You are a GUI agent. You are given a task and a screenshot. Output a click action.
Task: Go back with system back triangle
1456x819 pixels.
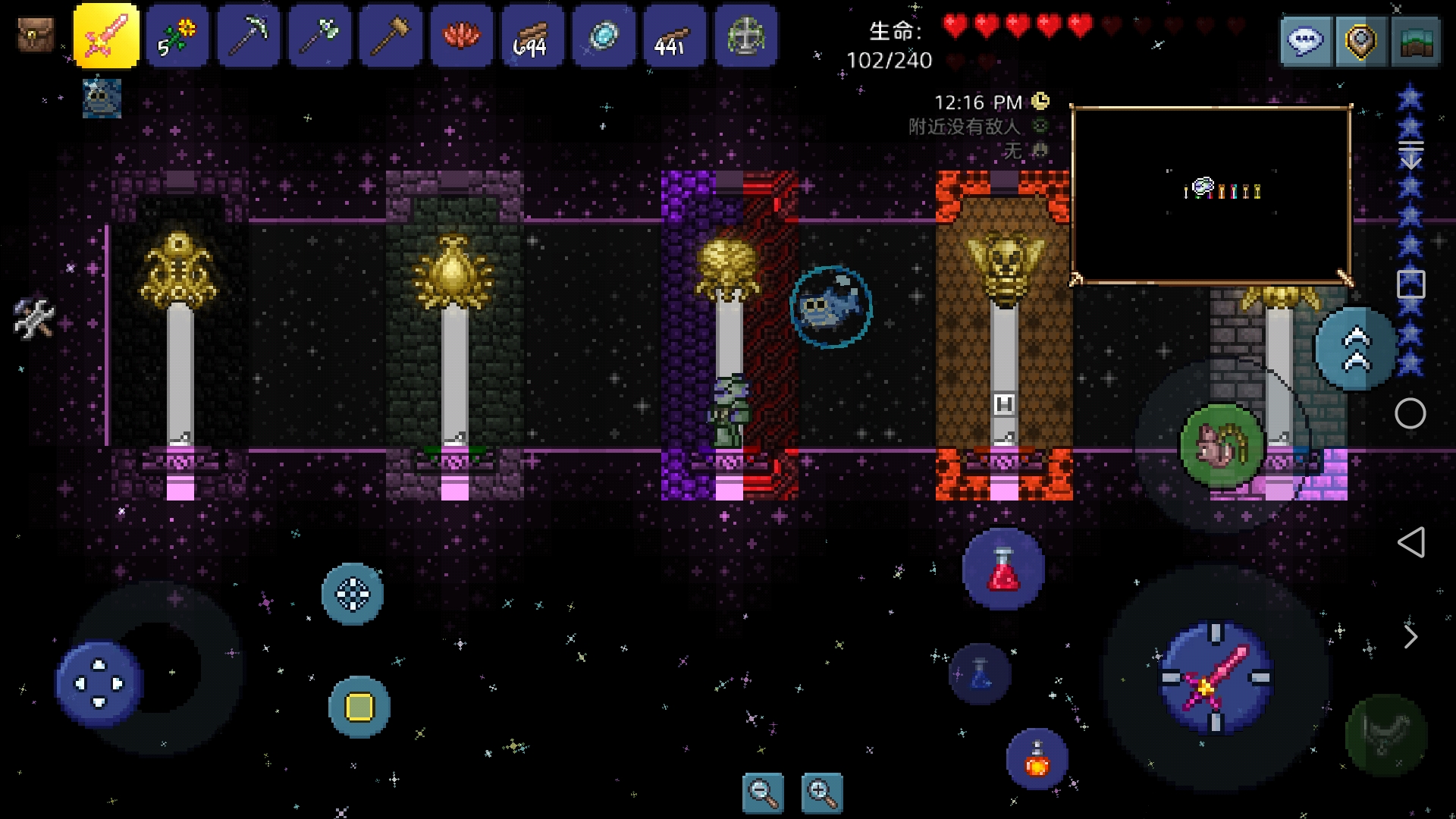pos(1410,542)
